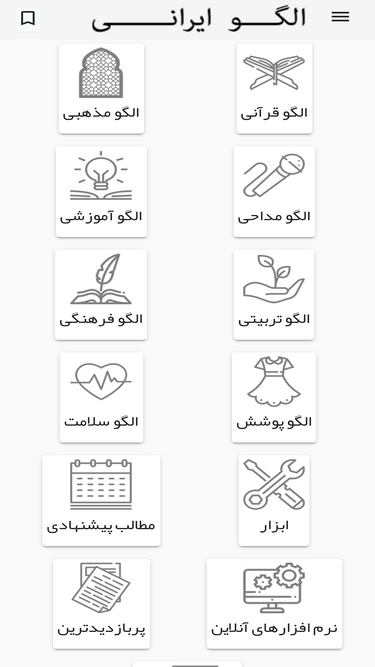
Task: Go to the الگو تربیتی section
Action: [x=274, y=294]
